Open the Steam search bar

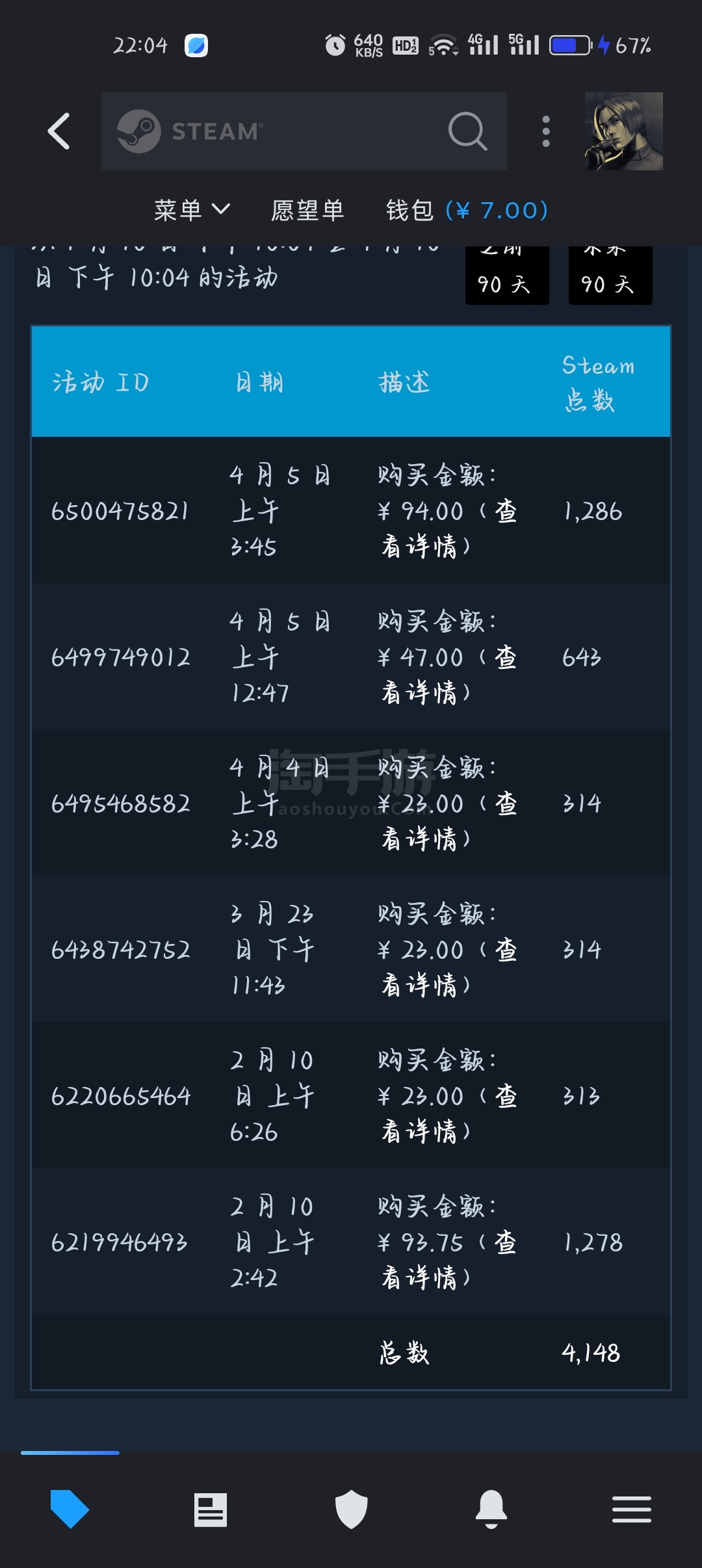tap(304, 131)
